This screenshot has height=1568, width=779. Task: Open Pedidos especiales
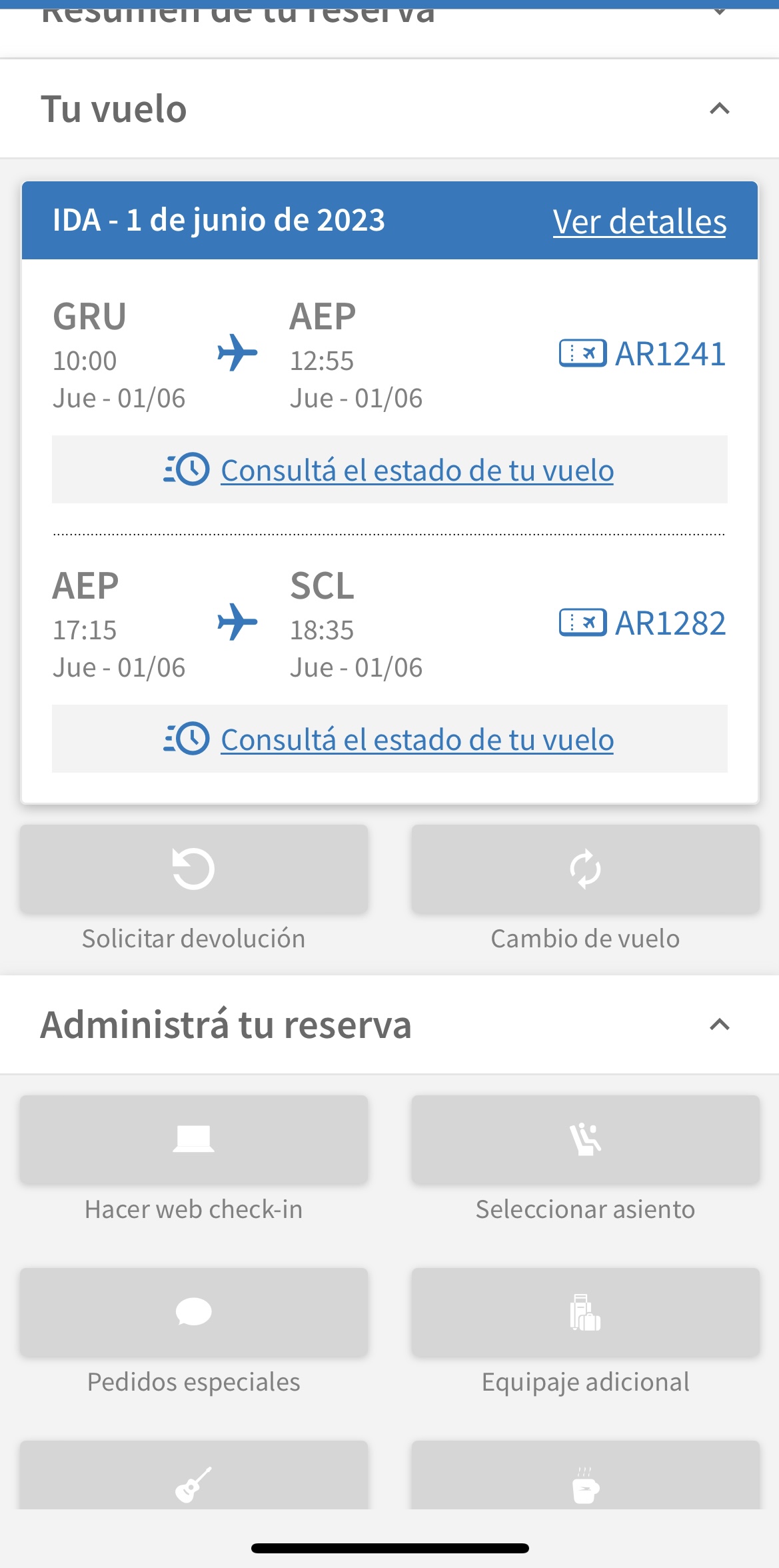[194, 1313]
